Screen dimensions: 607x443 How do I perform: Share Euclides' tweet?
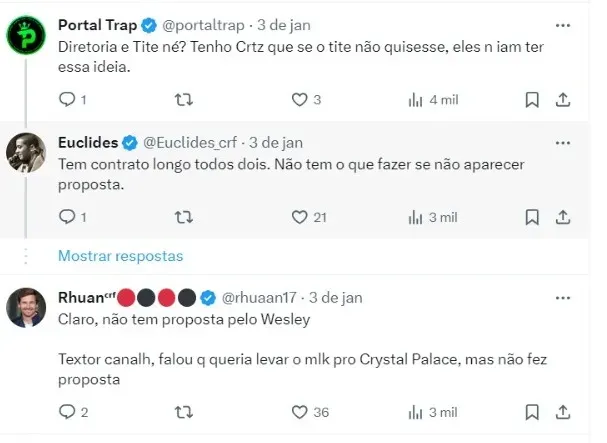tap(563, 216)
